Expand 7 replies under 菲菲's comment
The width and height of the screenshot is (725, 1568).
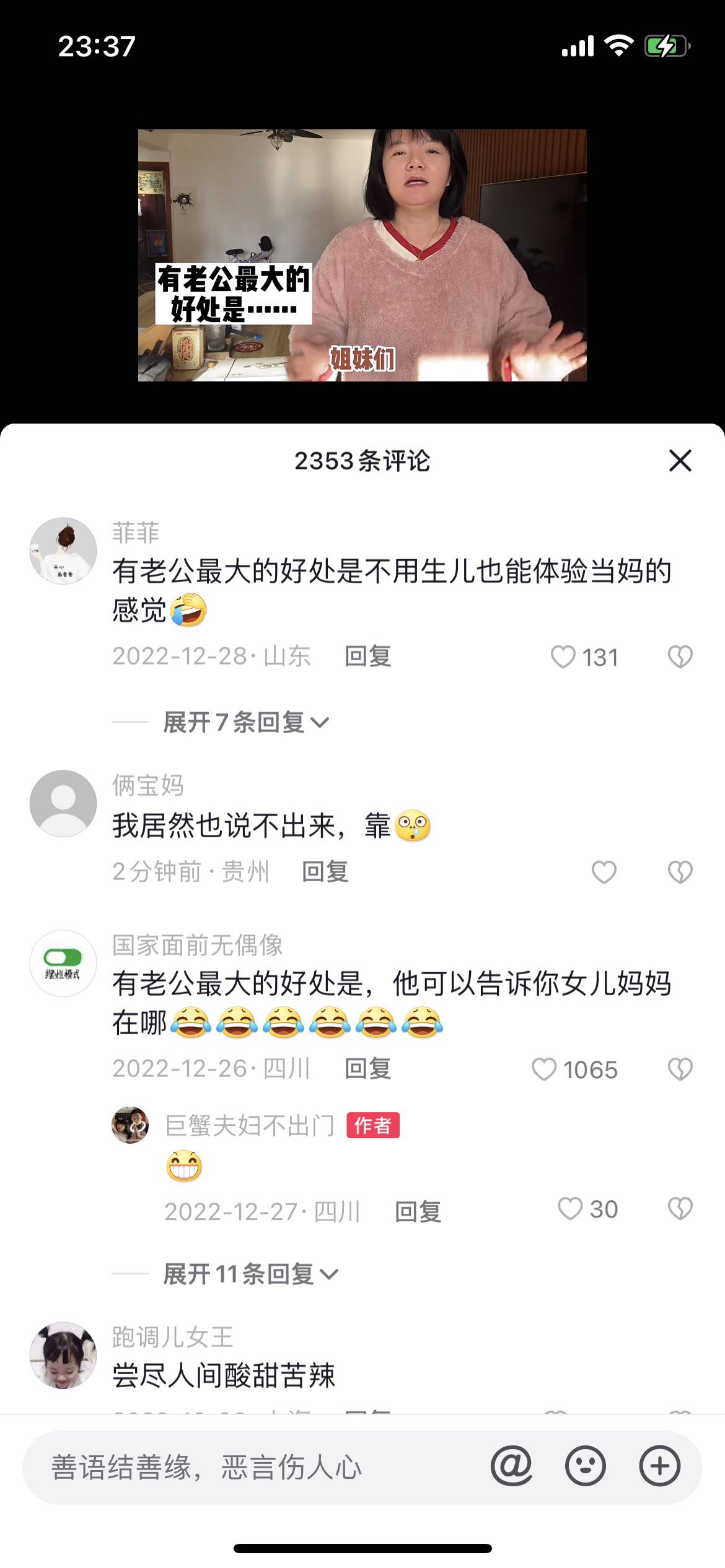(x=245, y=722)
